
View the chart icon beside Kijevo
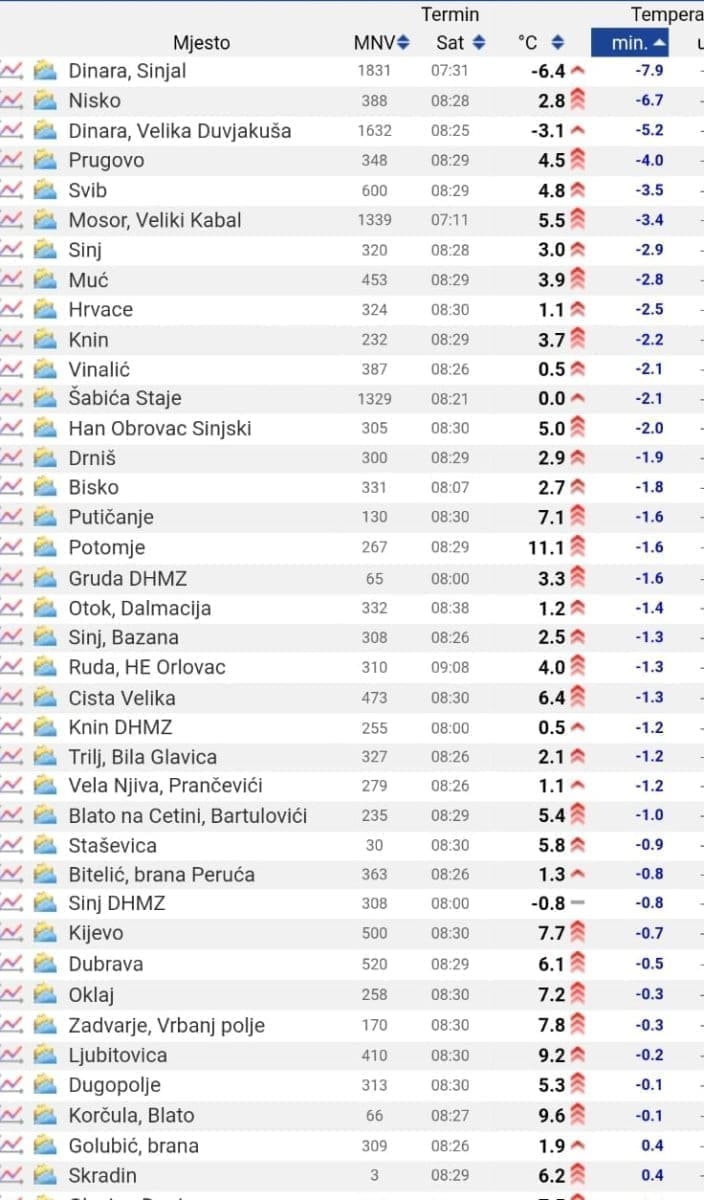[x=11, y=933]
